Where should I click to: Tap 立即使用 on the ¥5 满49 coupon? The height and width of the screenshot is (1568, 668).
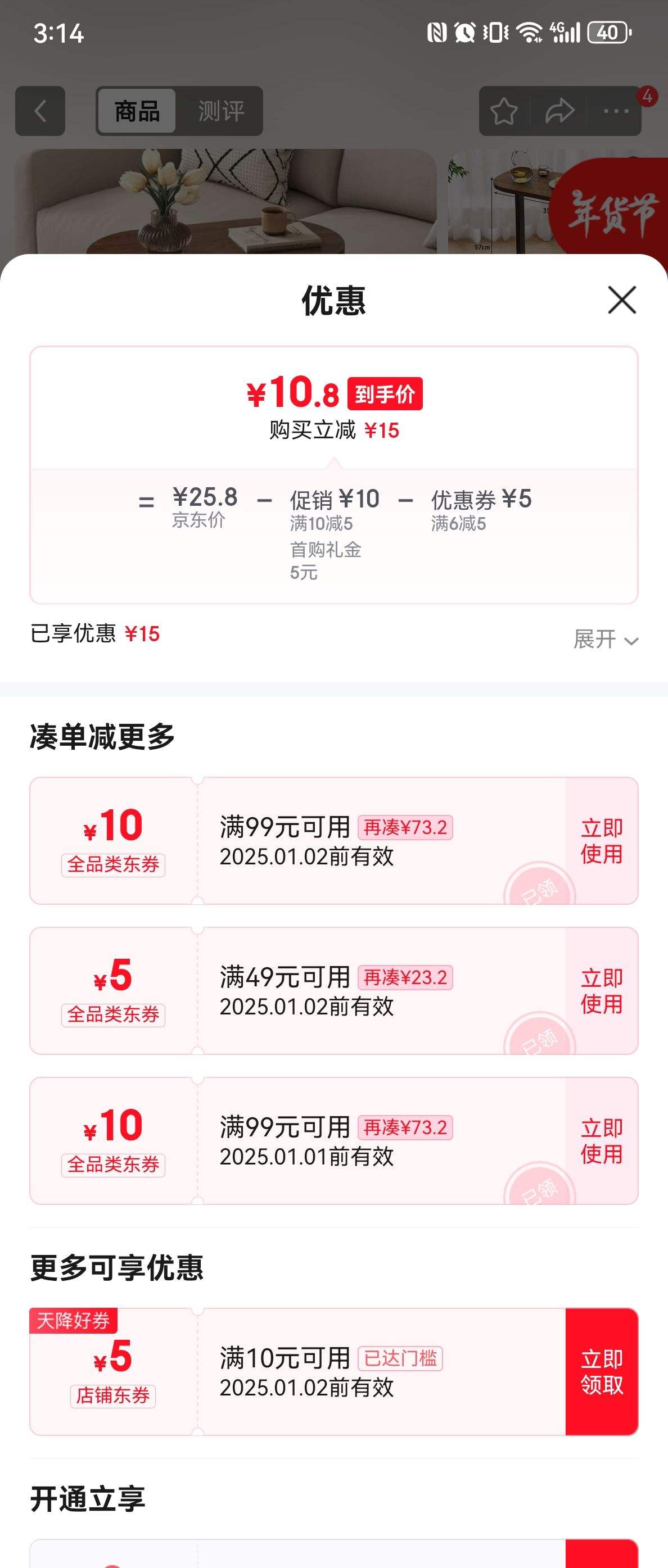(601, 992)
